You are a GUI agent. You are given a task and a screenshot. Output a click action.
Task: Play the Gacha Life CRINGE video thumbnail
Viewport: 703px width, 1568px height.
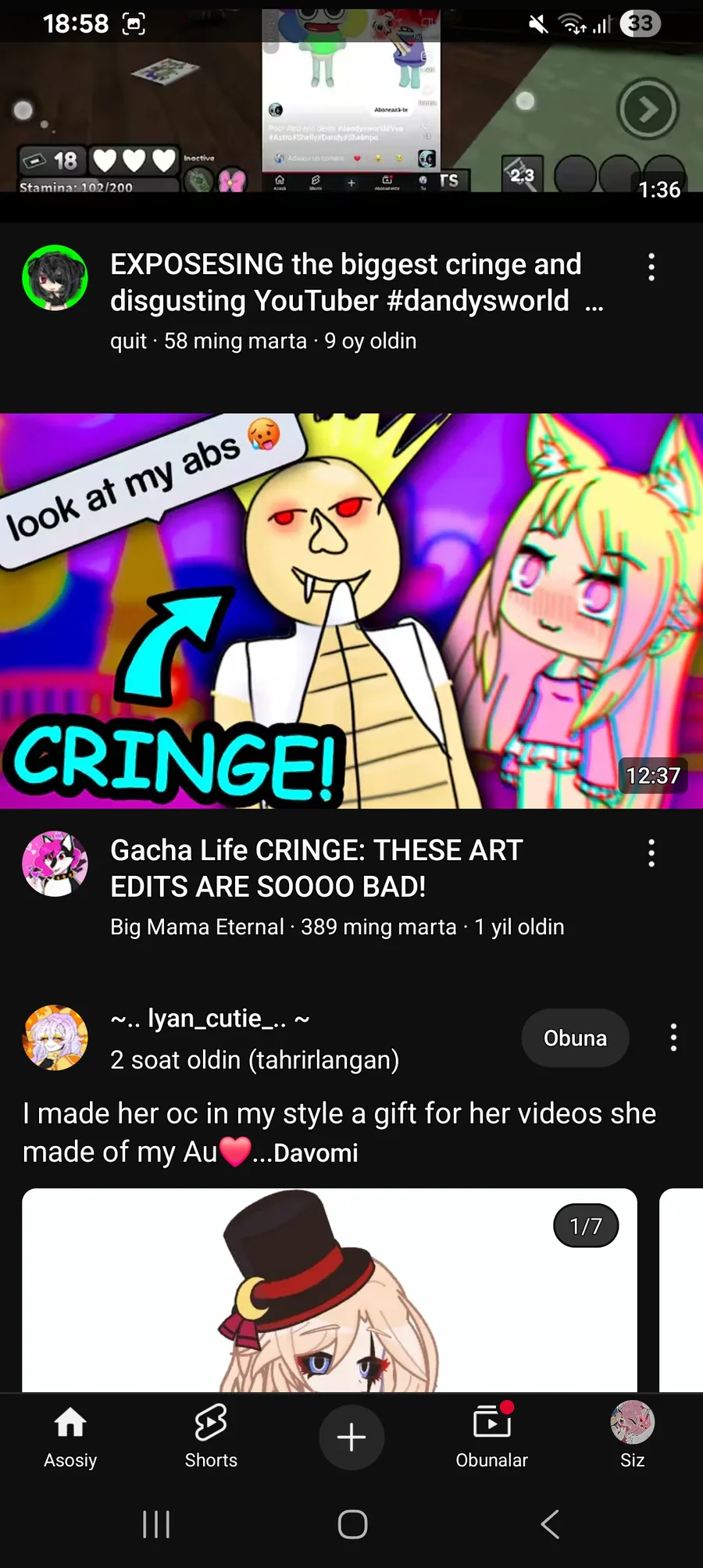tap(351, 610)
